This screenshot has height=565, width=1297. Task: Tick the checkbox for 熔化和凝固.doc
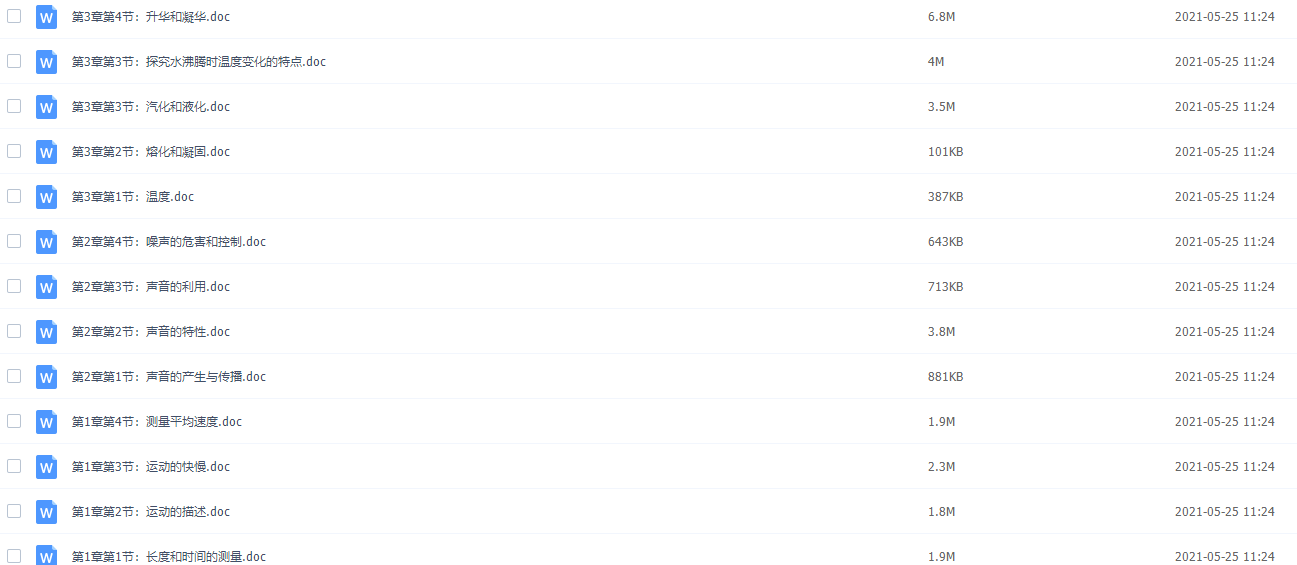14,151
